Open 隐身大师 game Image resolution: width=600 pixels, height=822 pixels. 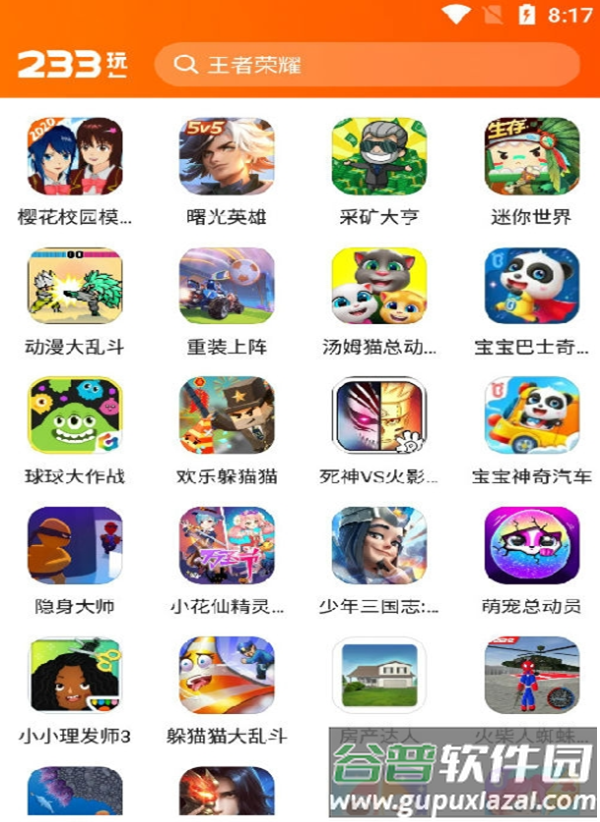[75, 546]
